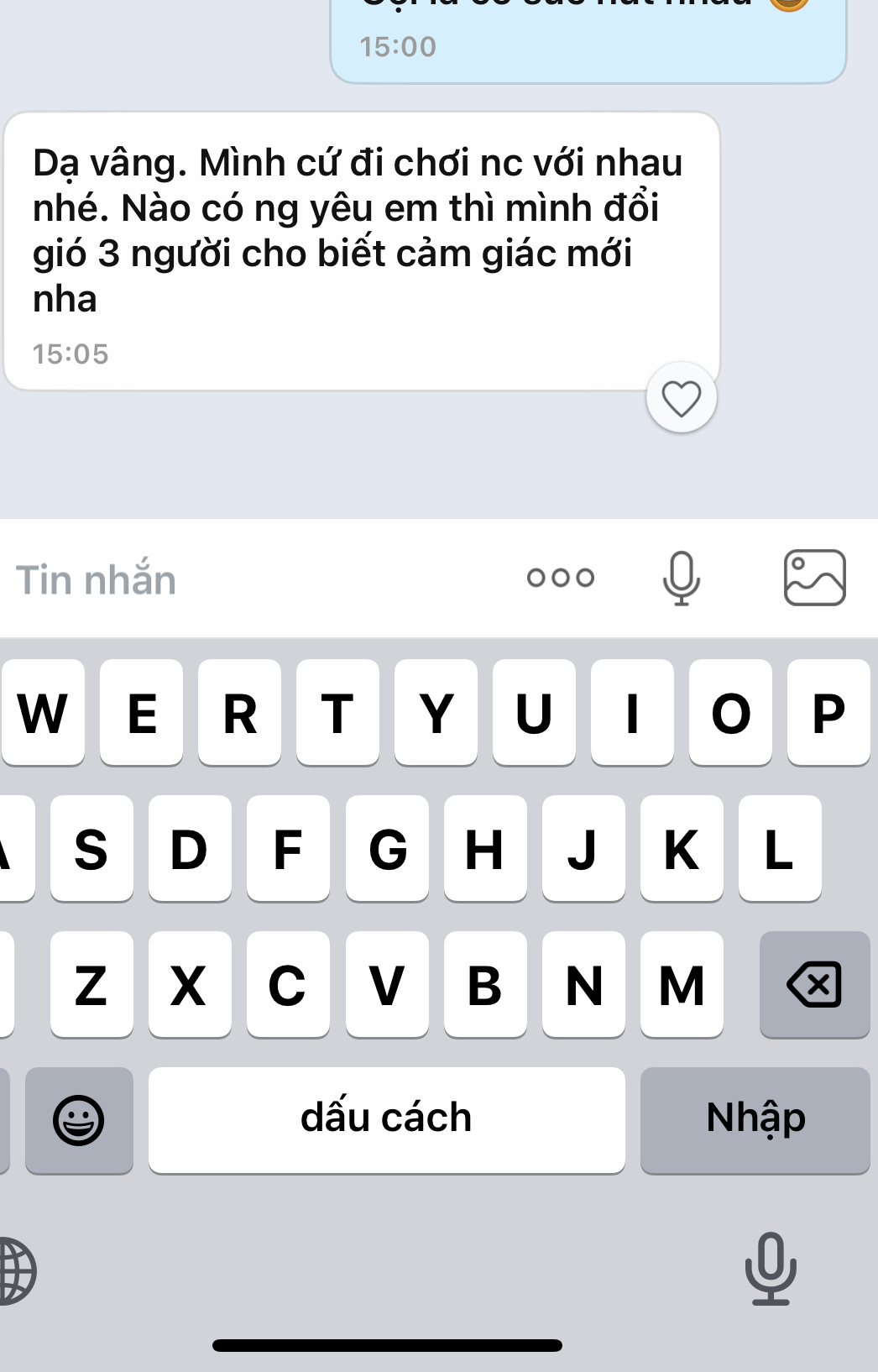Attach a photo from gallery

pos(813,578)
